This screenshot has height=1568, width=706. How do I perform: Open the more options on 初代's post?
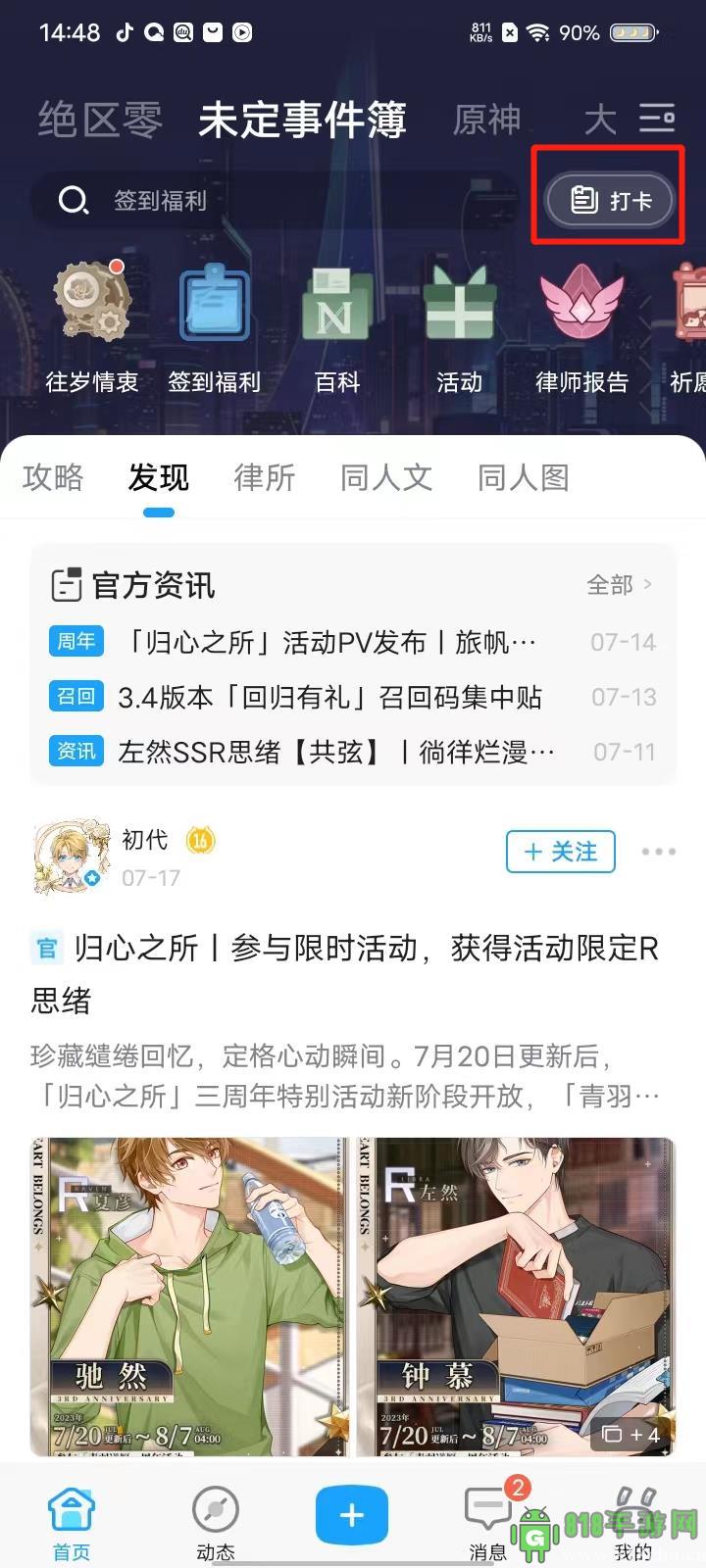coord(658,852)
